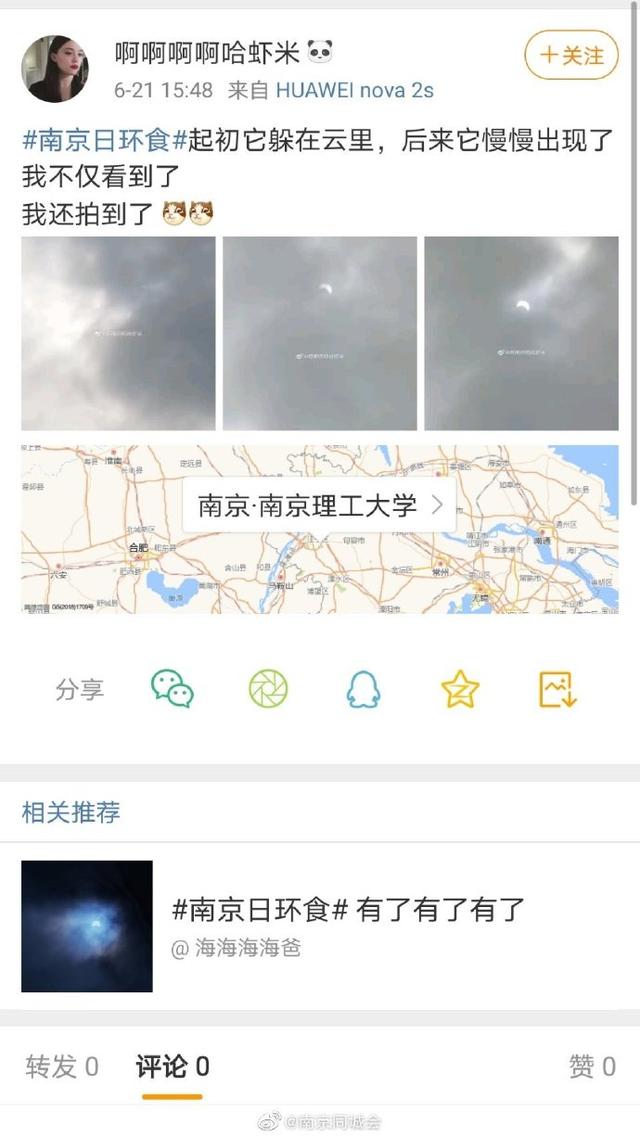The image size is (640, 1137).
Task: View the first cloudy sky photo
Action: pyautogui.click(x=118, y=334)
